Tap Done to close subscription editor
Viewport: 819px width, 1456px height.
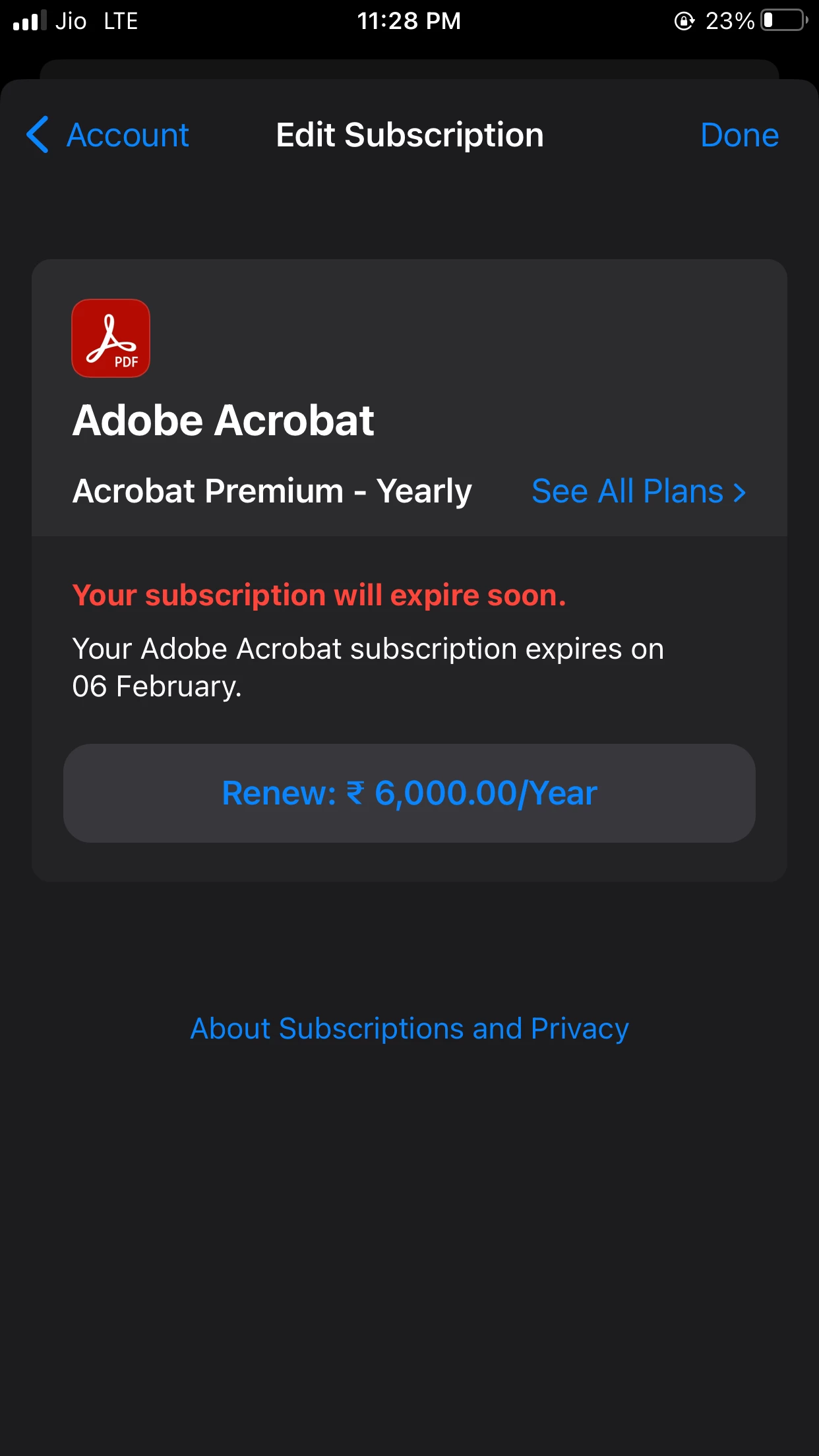(739, 135)
